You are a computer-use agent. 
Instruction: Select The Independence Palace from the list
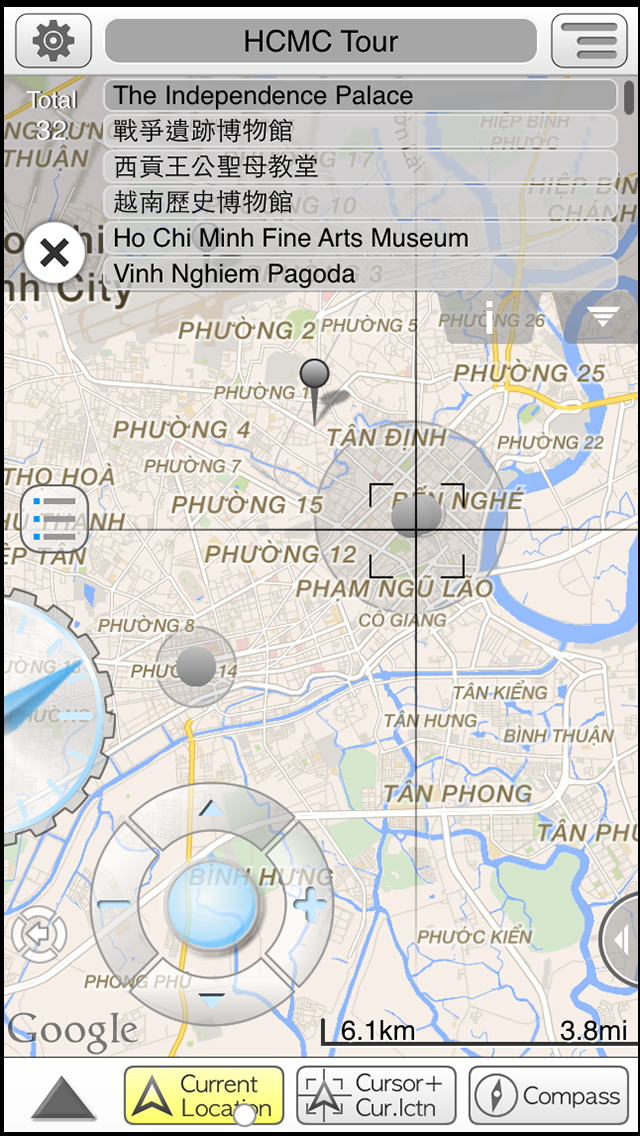tap(360, 96)
